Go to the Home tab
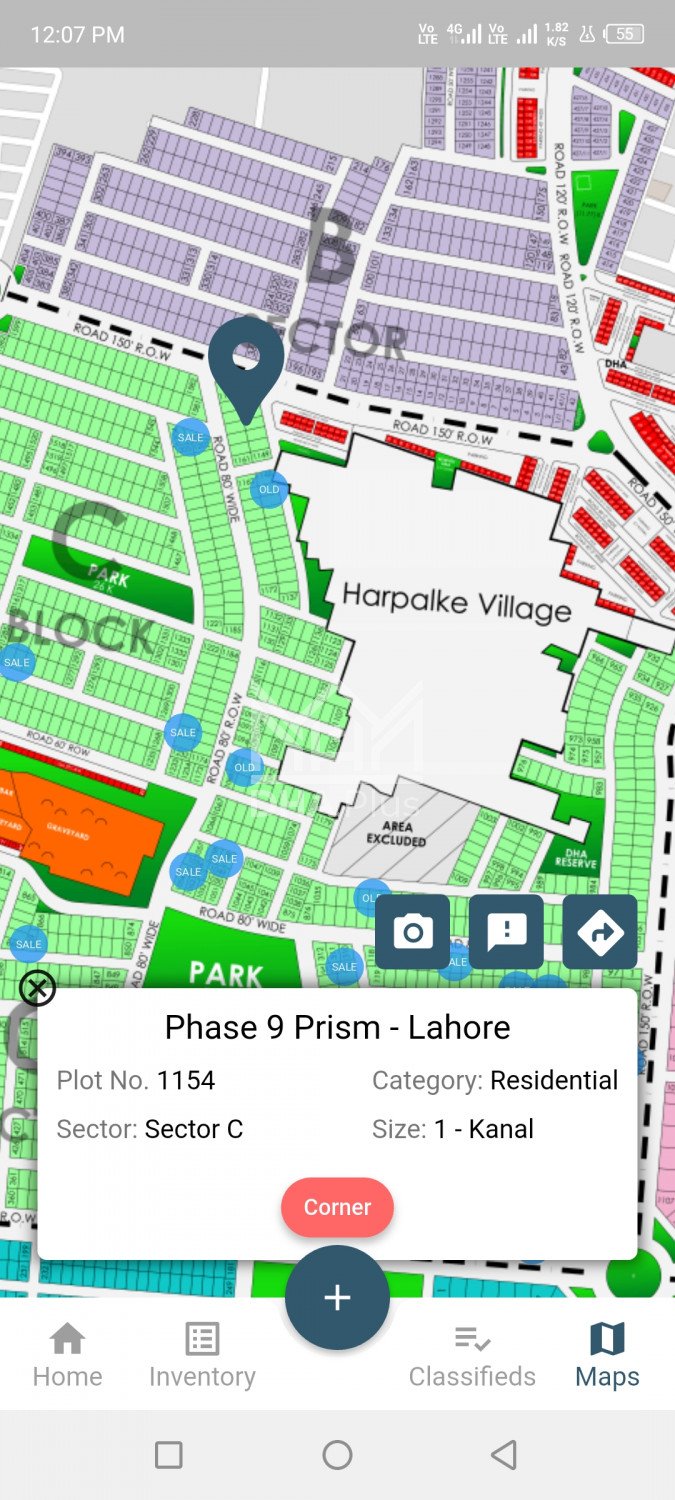 [67, 1354]
